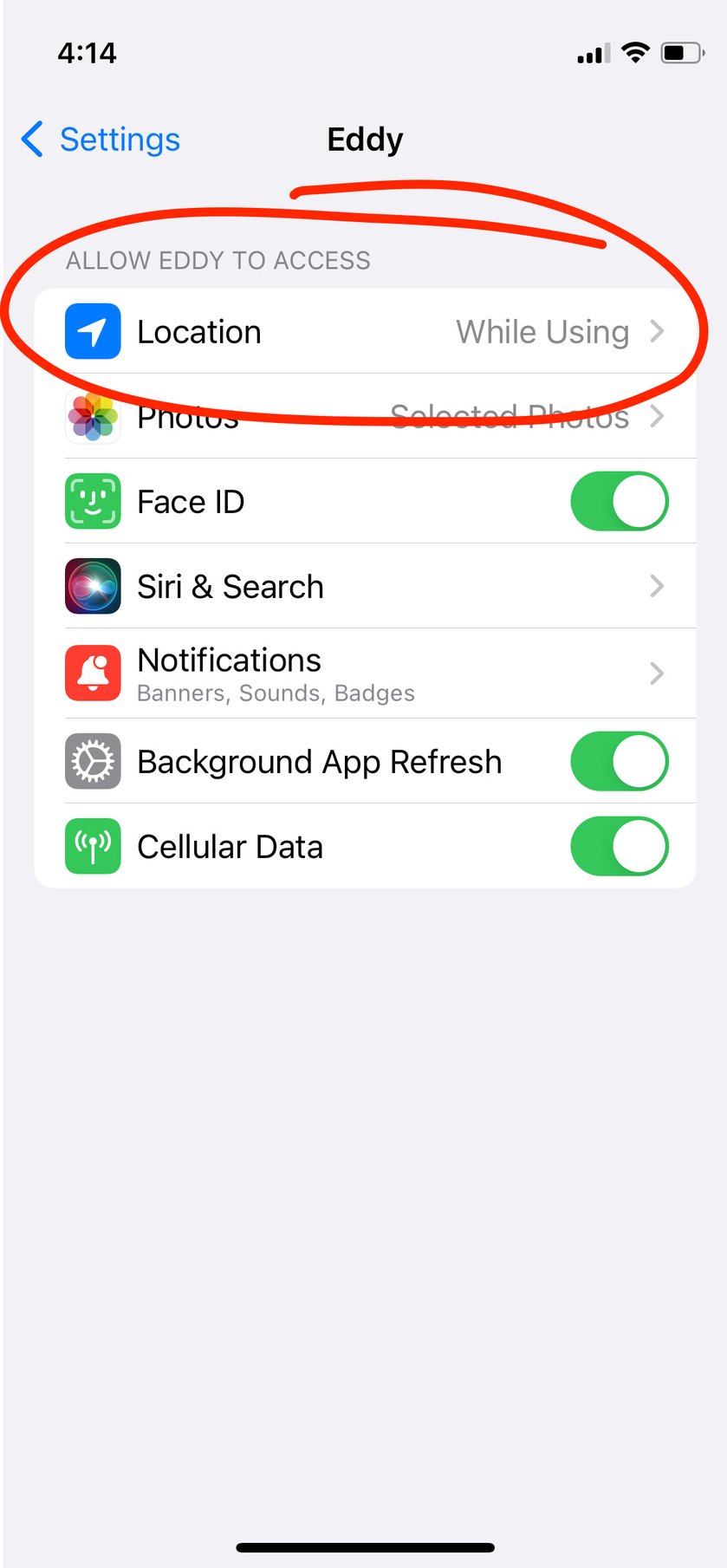The image size is (727, 1568).
Task: Open Notifications detail screen
Action: (x=364, y=673)
